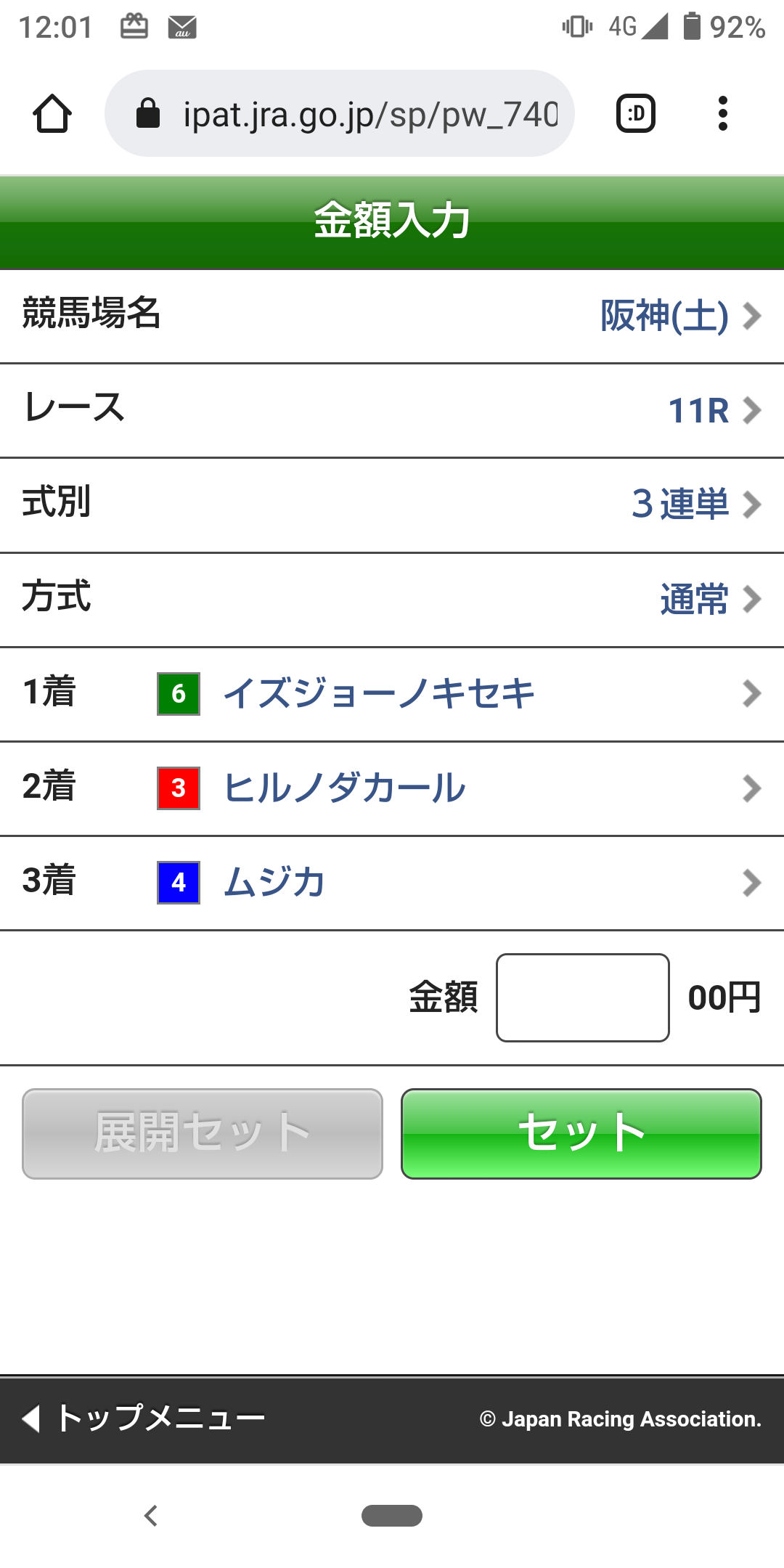The height and width of the screenshot is (1568, 784).
Task: Open the browser tab switcher
Action: coord(636,114)
